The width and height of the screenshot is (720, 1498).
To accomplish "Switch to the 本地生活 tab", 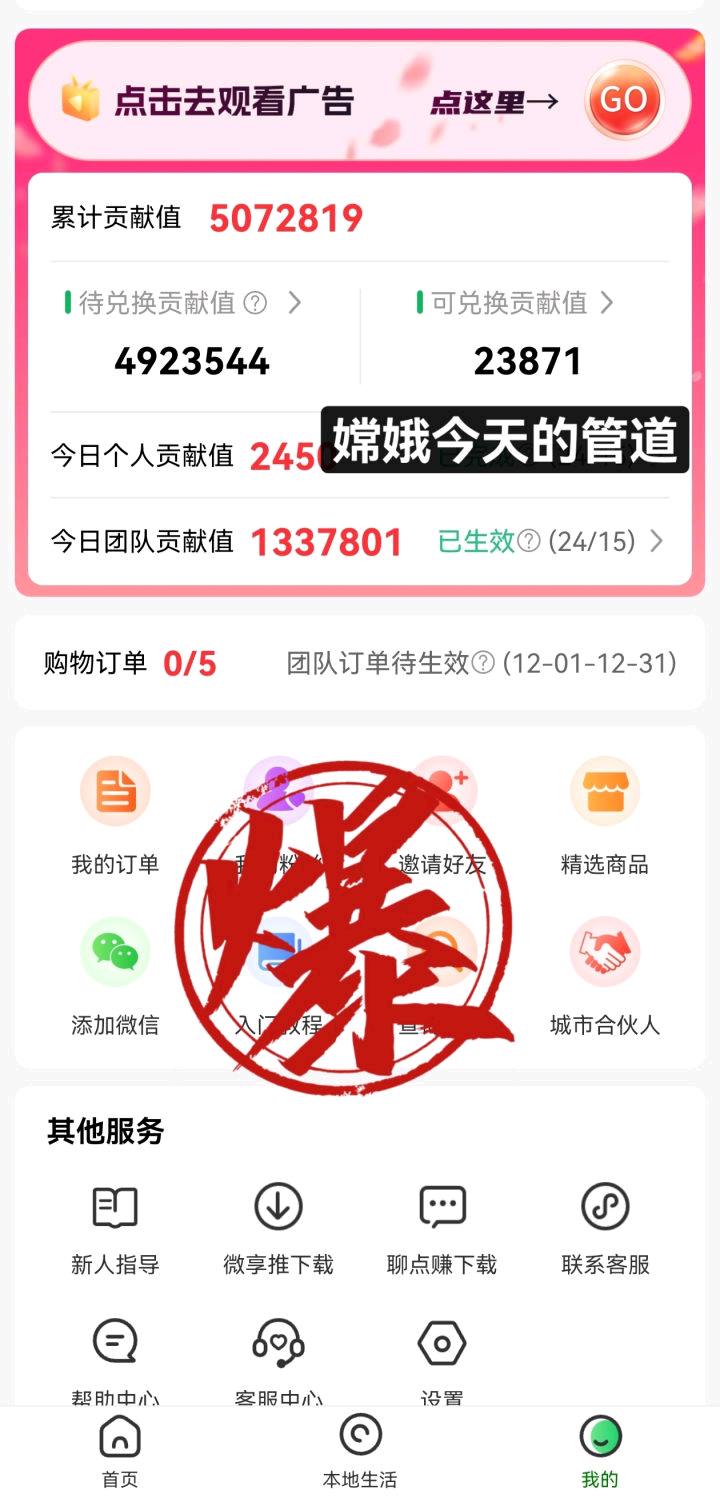I will coord(360,1445).
